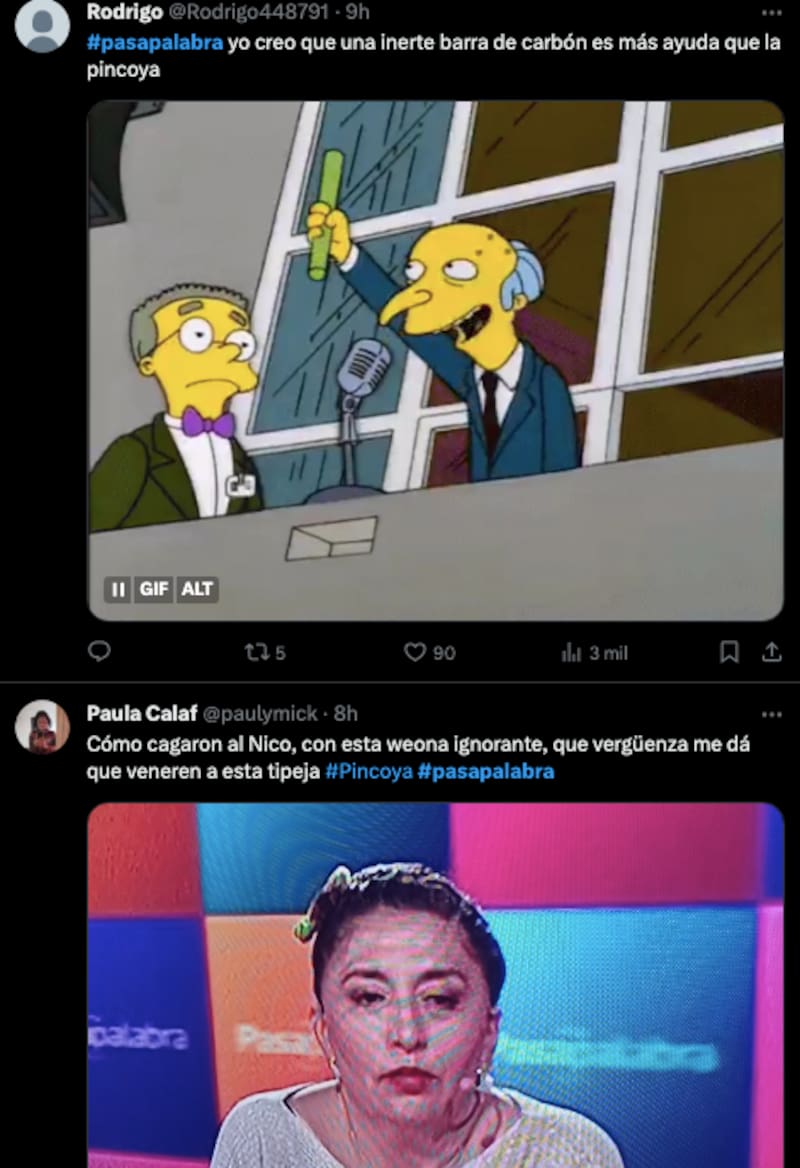This screenshot has width=800, height=1168.
Task: Show ALT description of the GIF
Action: click(x=197, y=589)
